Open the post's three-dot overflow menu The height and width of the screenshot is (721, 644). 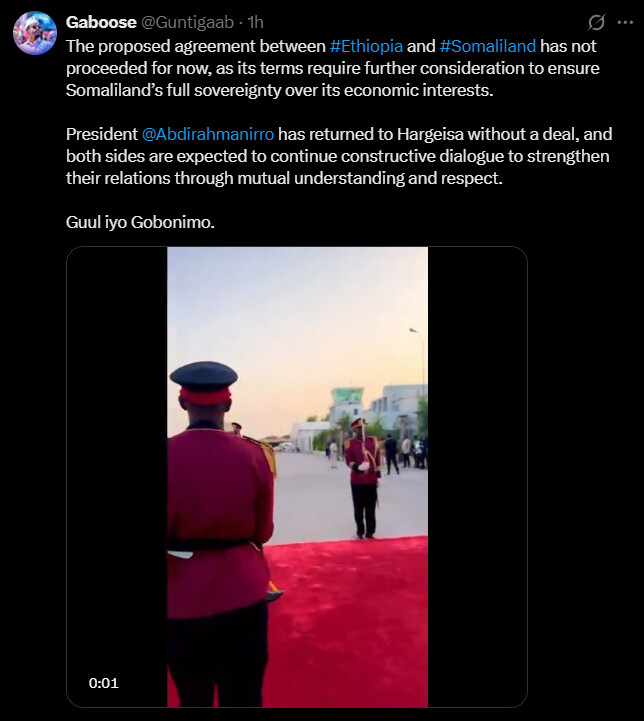(x=623, y=22)
